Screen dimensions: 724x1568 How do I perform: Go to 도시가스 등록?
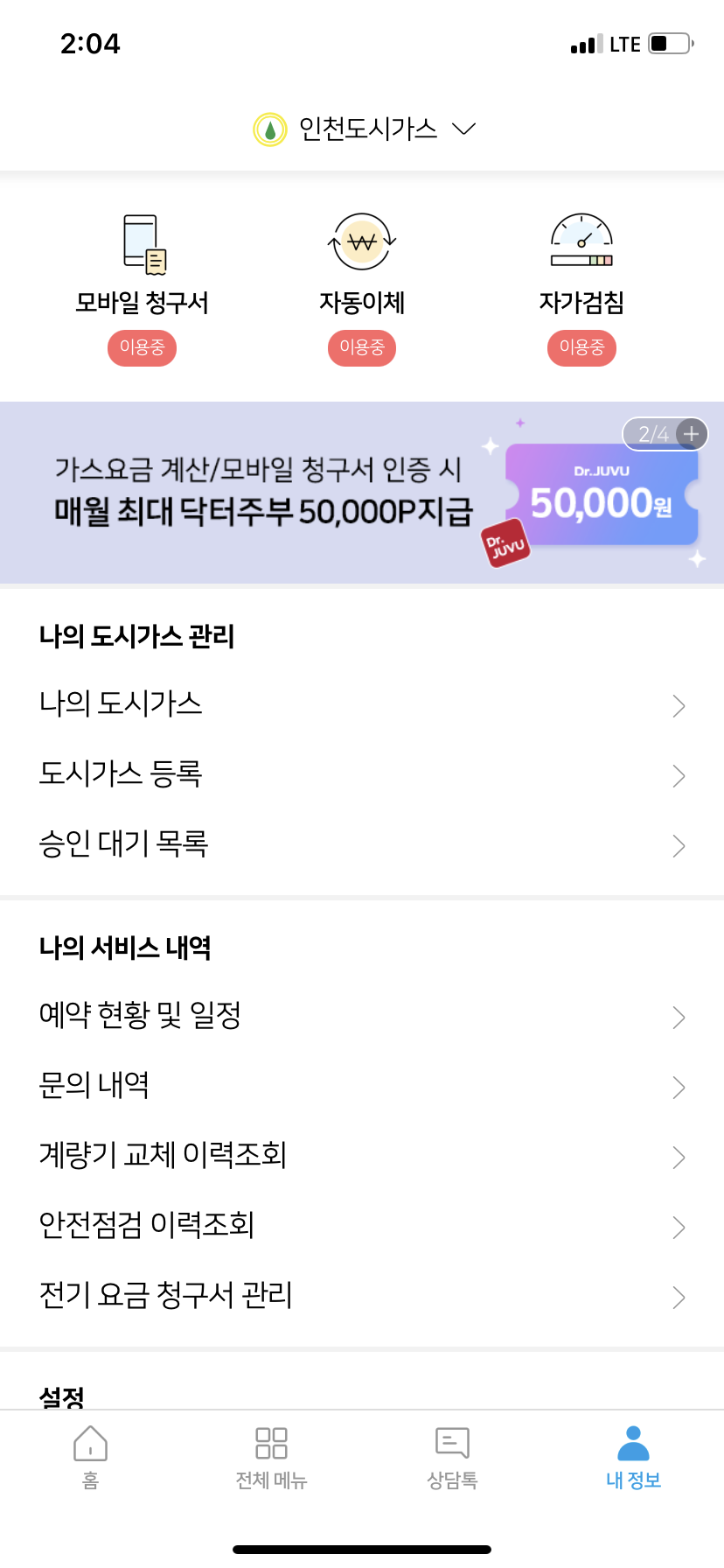point(362,774)
